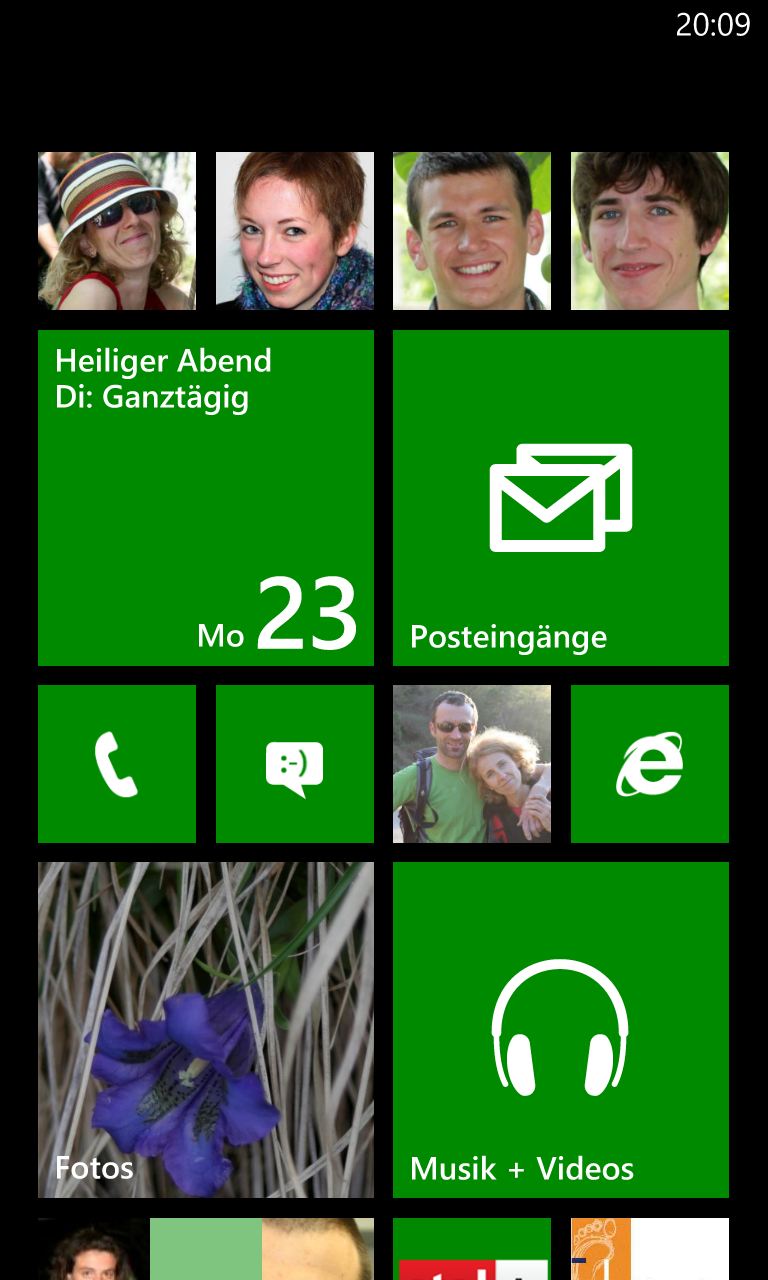The image size is (768, 1280).
Task: Open the Fotos tile
Action: coord(206,1030)
